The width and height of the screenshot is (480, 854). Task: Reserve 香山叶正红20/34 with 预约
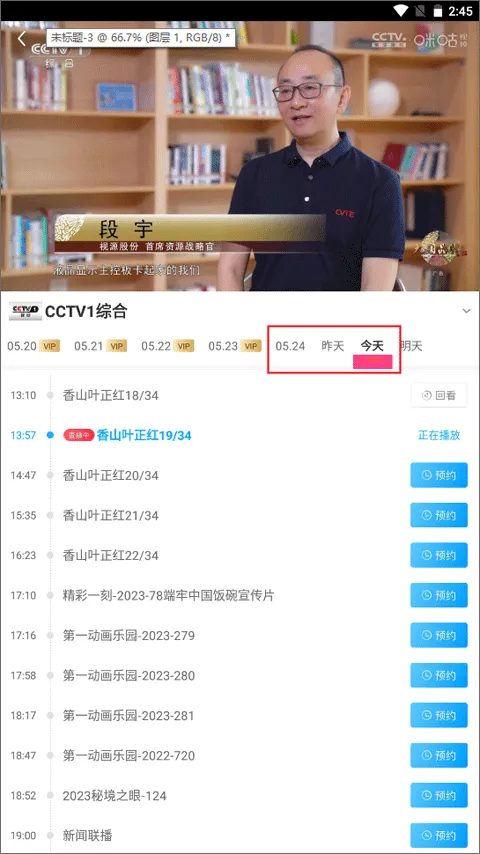[439, 475]
